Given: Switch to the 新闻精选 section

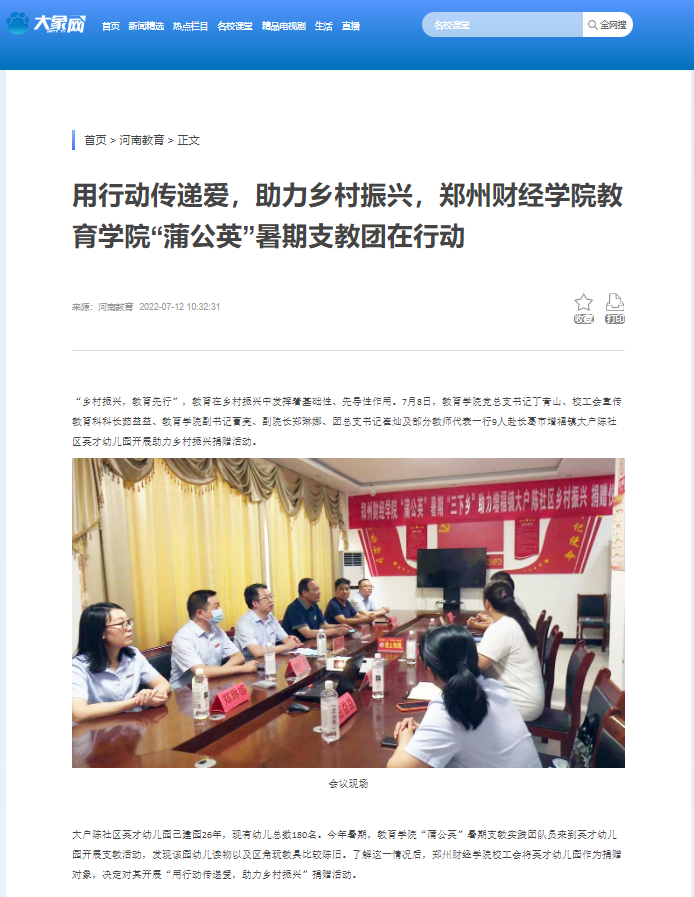Looking at the screenshot, I should coord(146,25).
